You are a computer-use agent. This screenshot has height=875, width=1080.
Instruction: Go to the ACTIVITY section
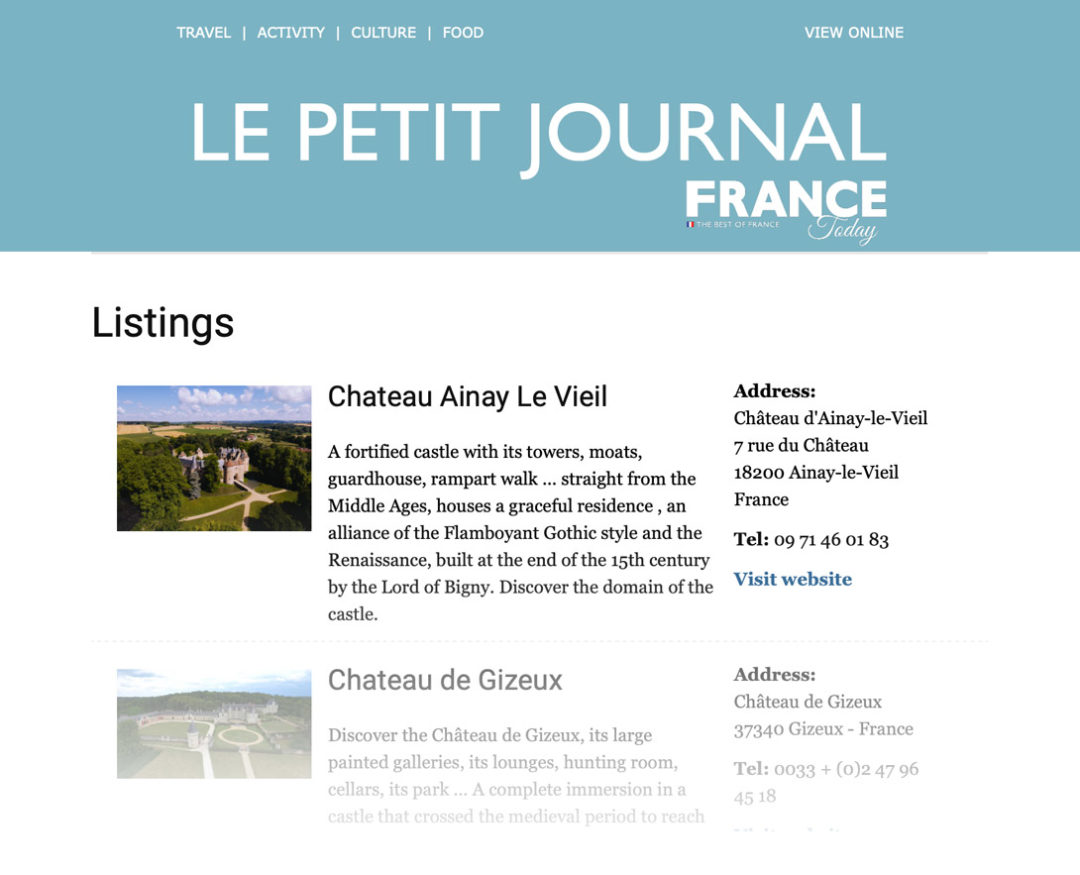[x=290, y=33]
